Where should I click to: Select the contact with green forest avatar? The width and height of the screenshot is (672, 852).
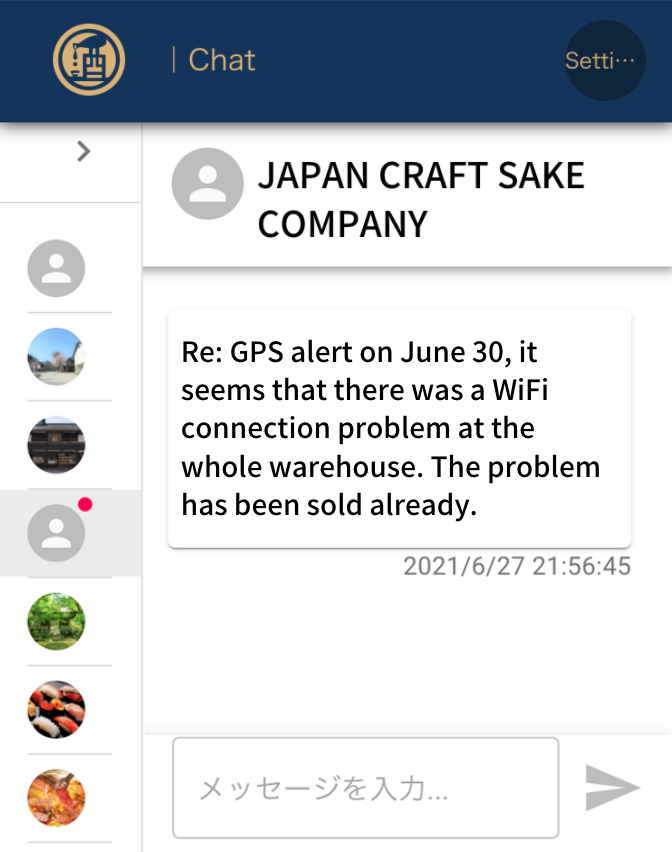57,621
